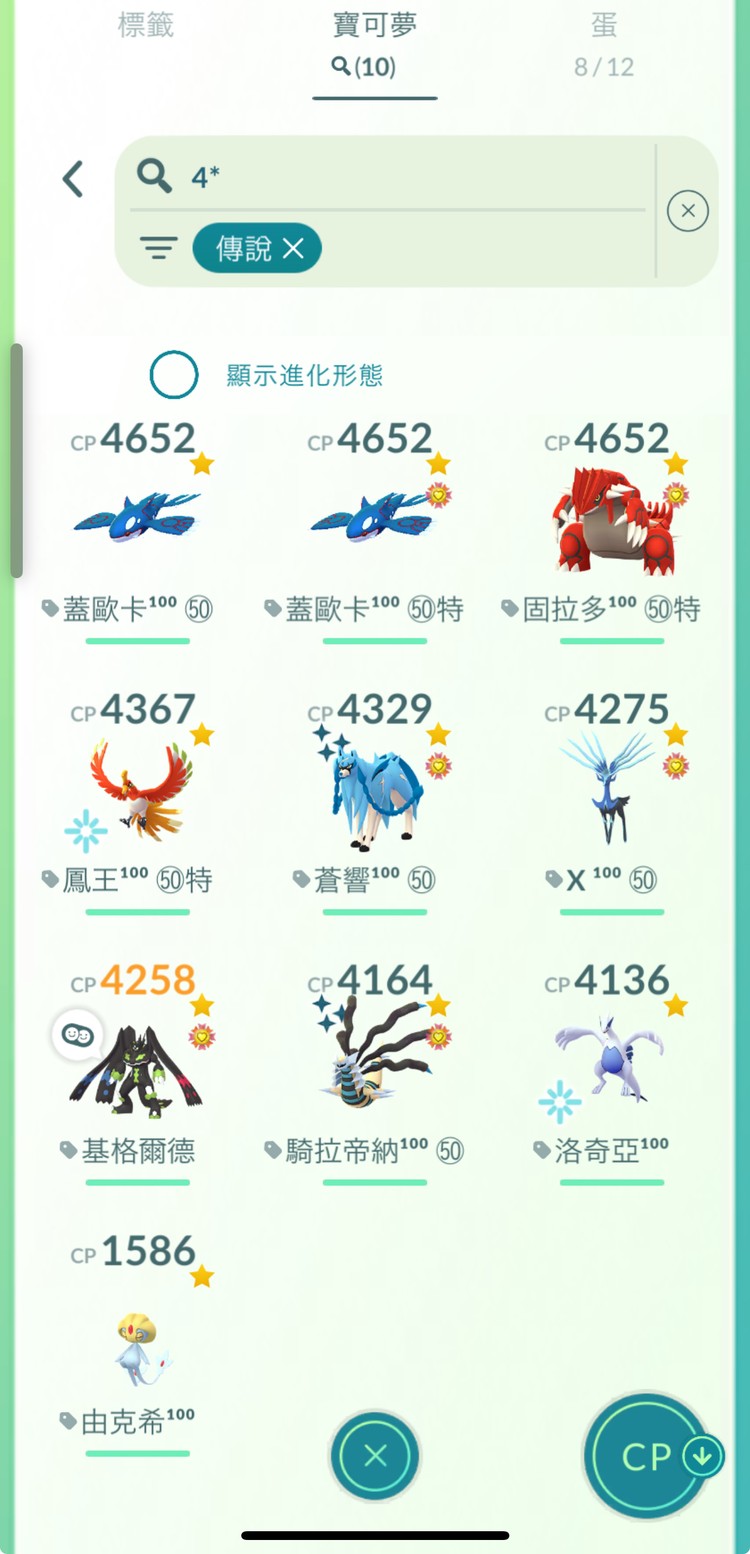Open the filter options icon

(159, 248)
